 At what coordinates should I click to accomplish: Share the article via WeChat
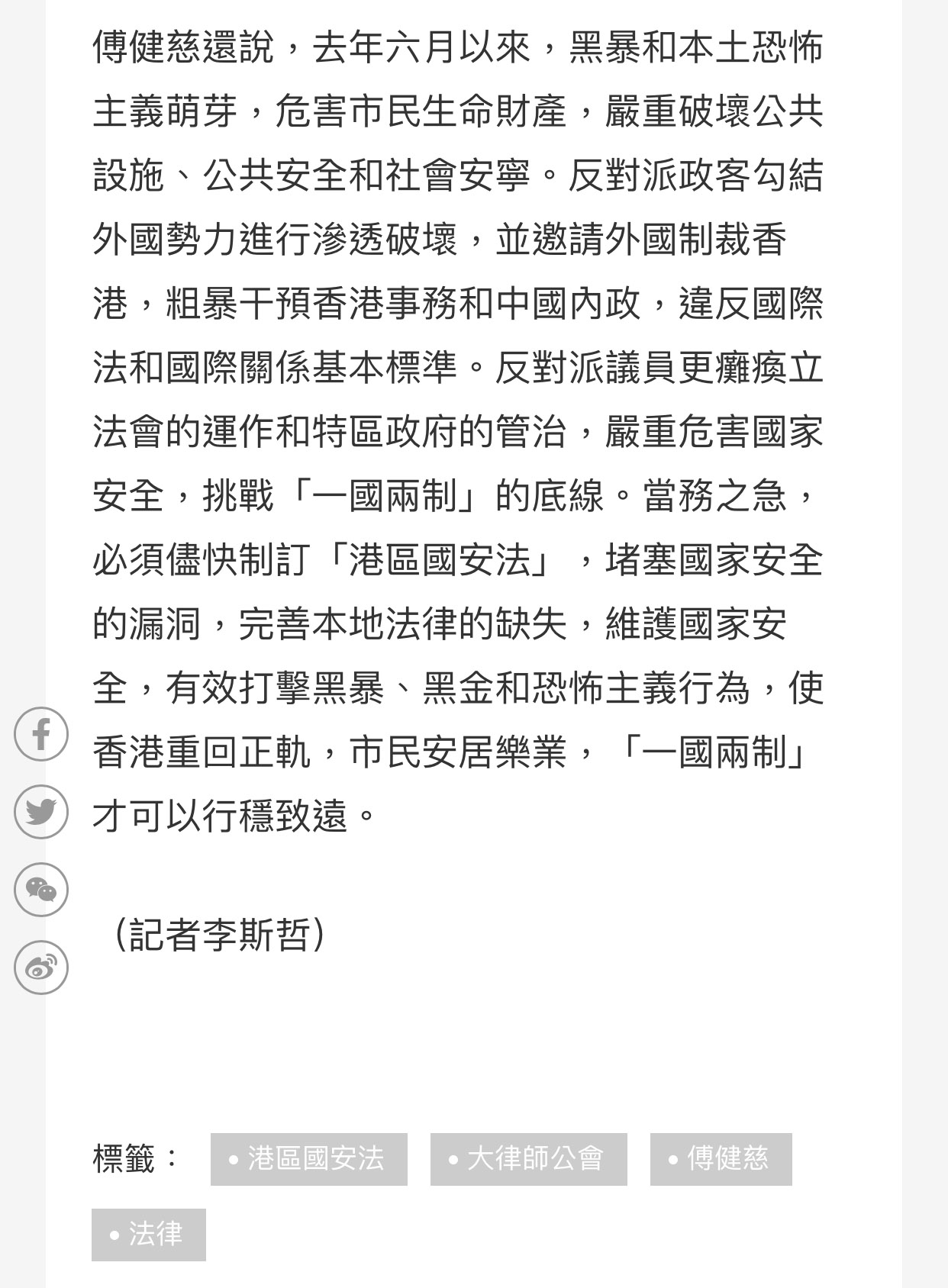(x=41, y=890)
